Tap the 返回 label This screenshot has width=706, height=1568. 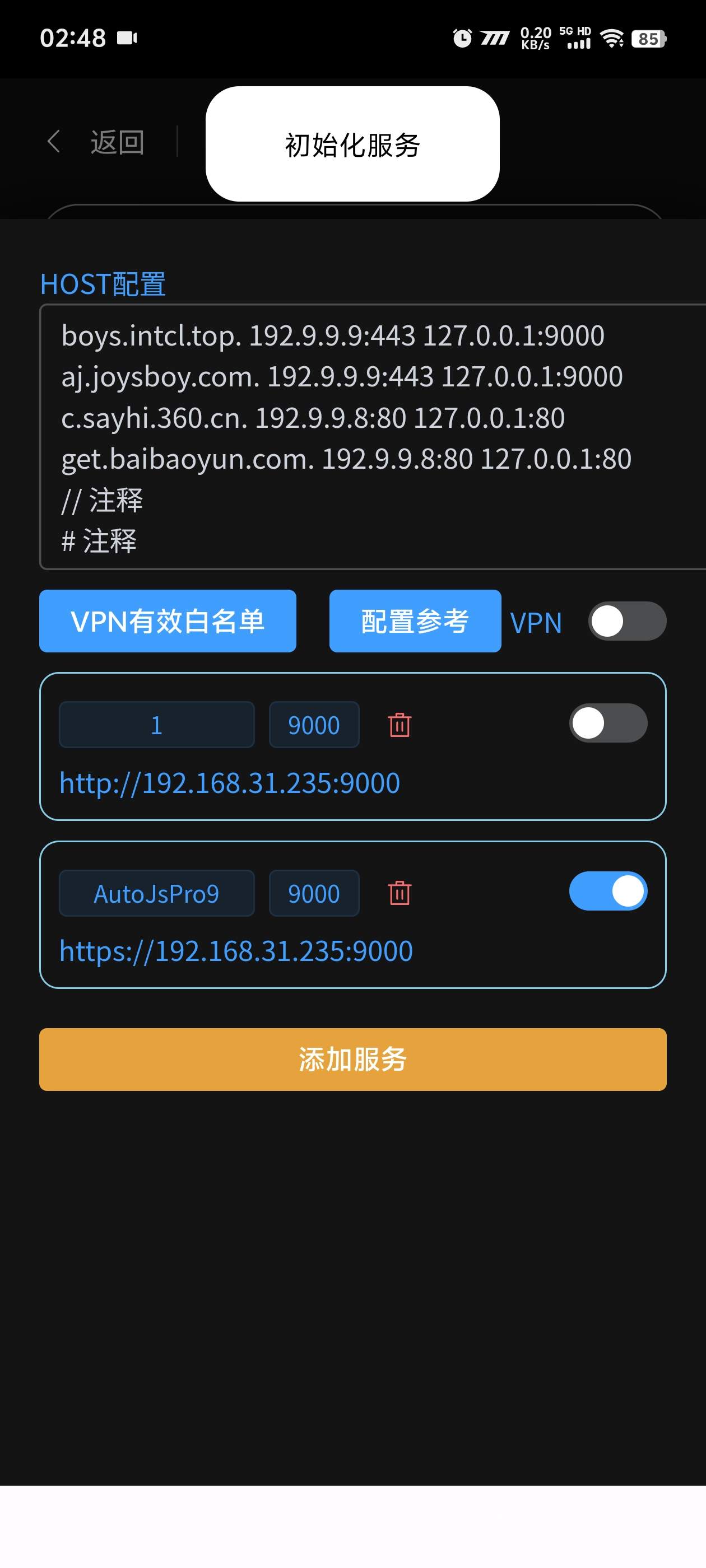[116, 142]
